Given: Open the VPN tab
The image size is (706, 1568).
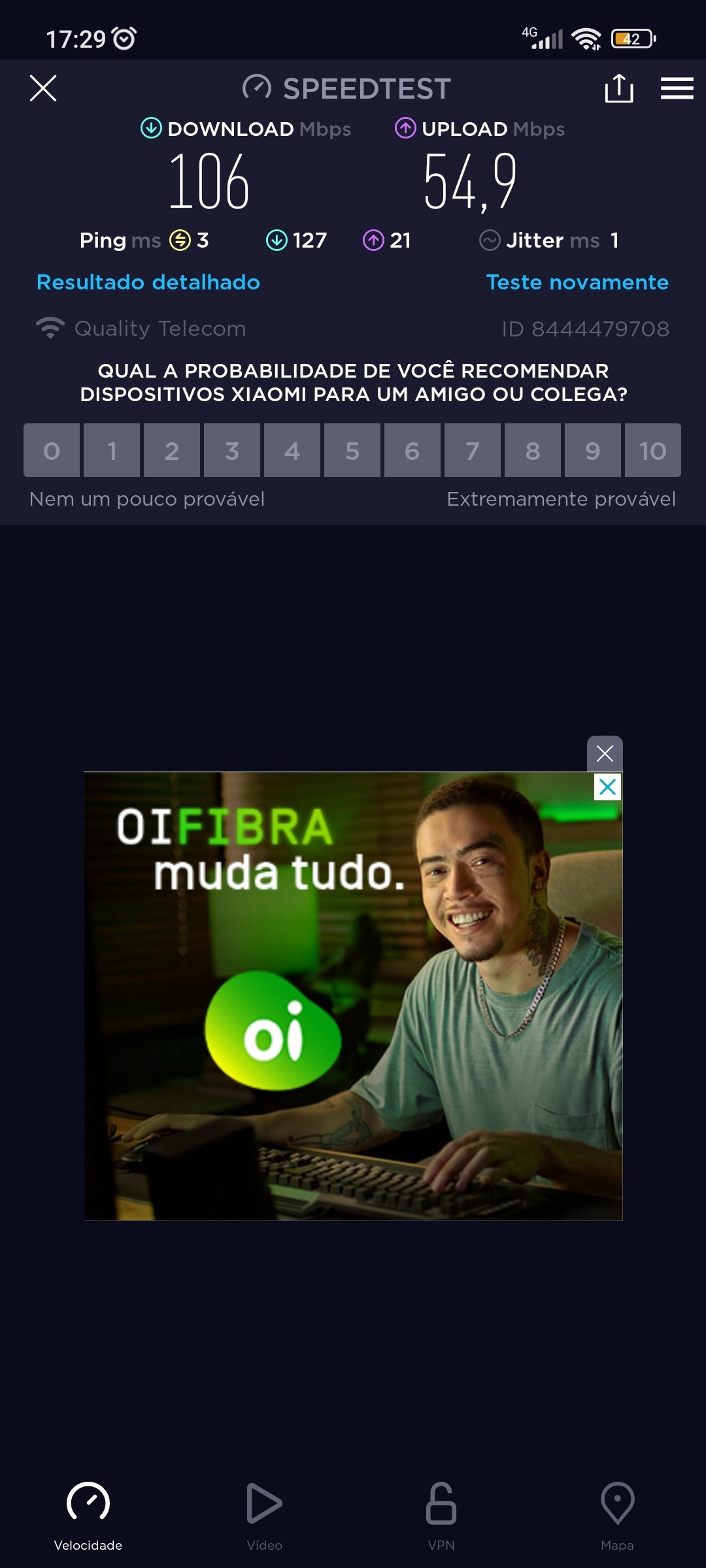Looking at the screenshot, I should point(441,1516).
